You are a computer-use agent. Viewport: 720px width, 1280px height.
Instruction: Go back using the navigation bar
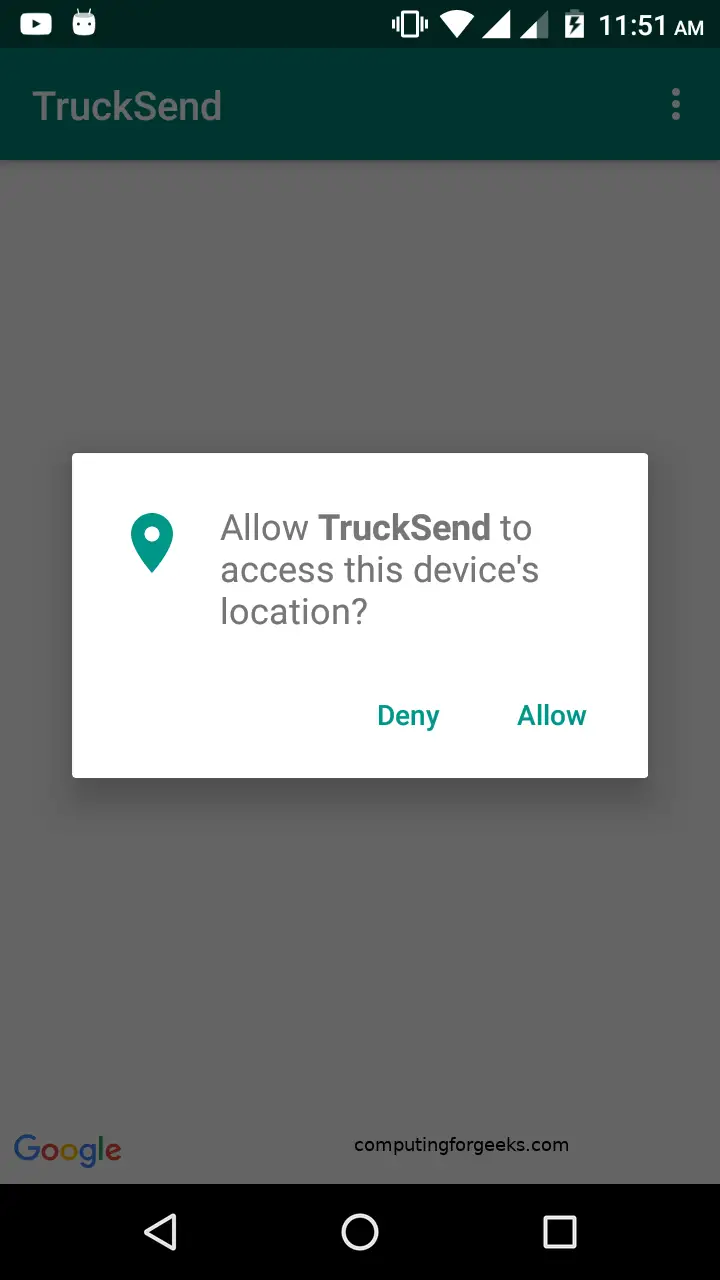[x=160, y=1232]
